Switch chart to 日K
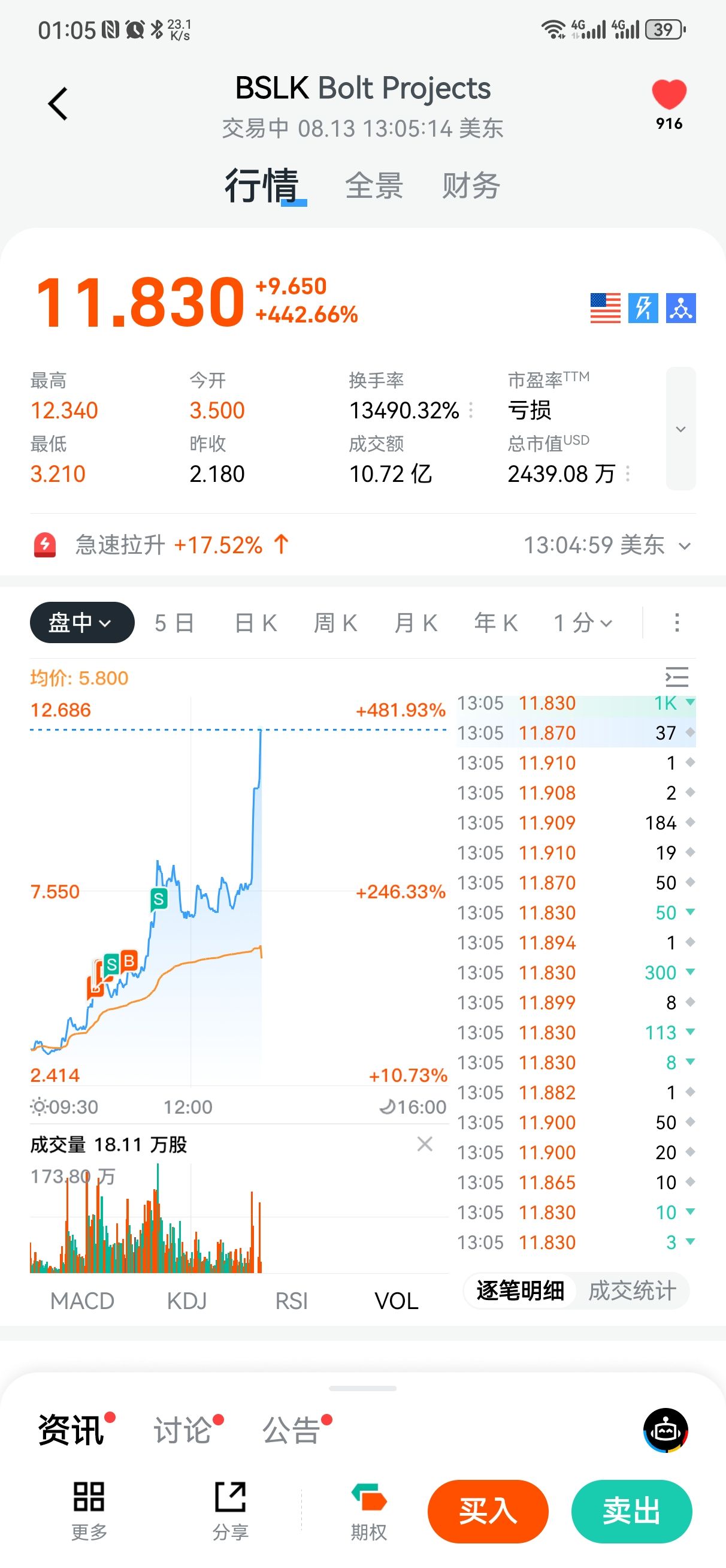 coord(256,623)
